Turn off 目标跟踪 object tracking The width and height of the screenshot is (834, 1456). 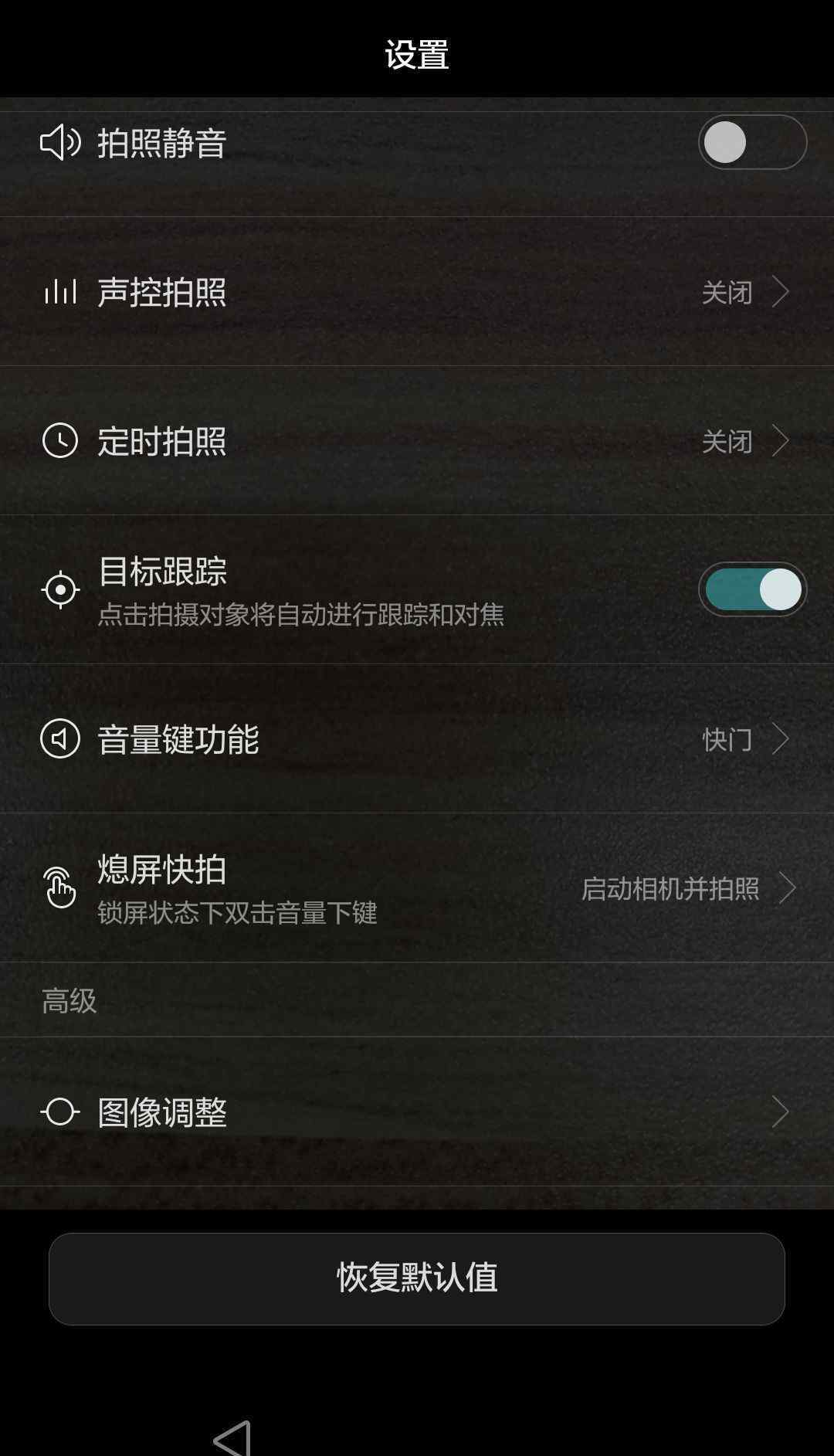(752, 589)
